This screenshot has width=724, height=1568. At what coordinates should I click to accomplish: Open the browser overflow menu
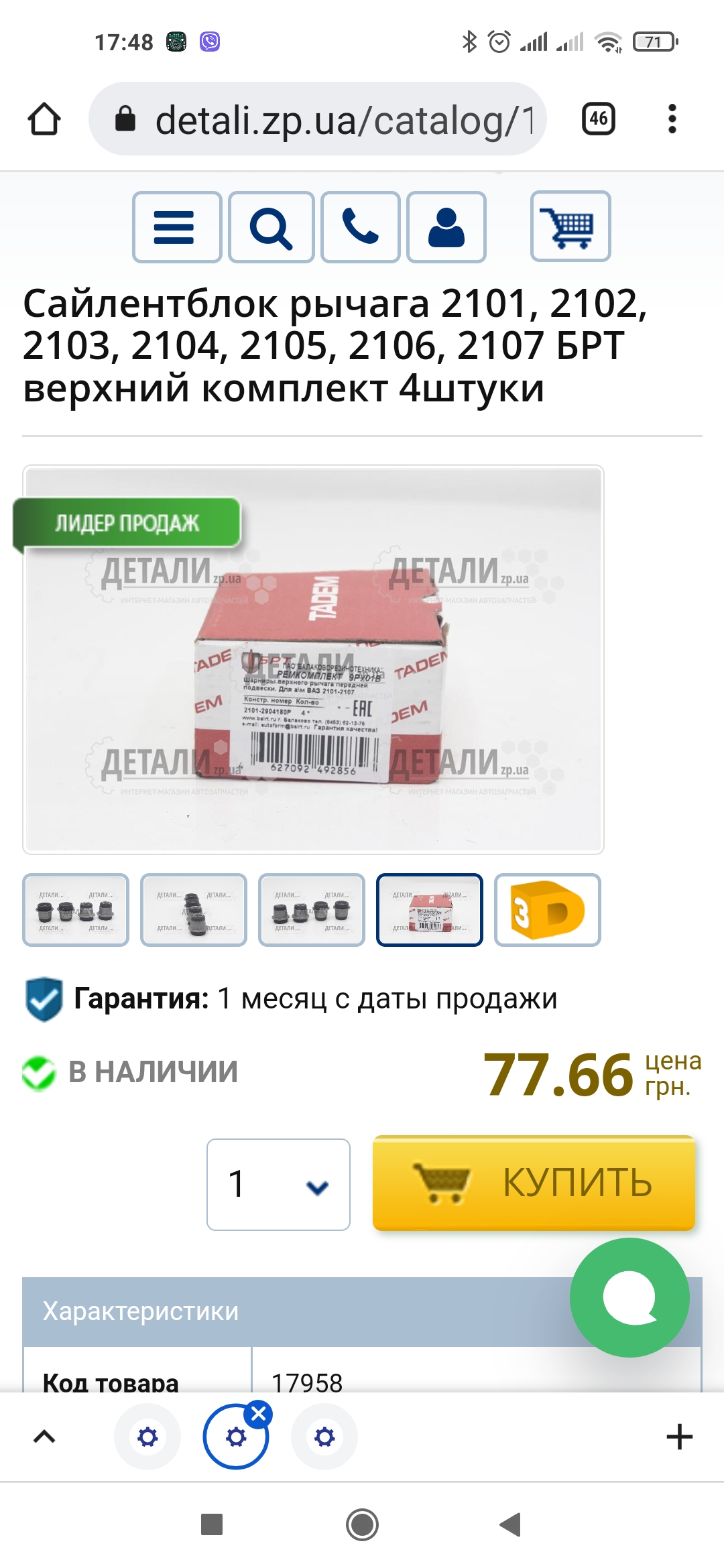coord(672,119)
